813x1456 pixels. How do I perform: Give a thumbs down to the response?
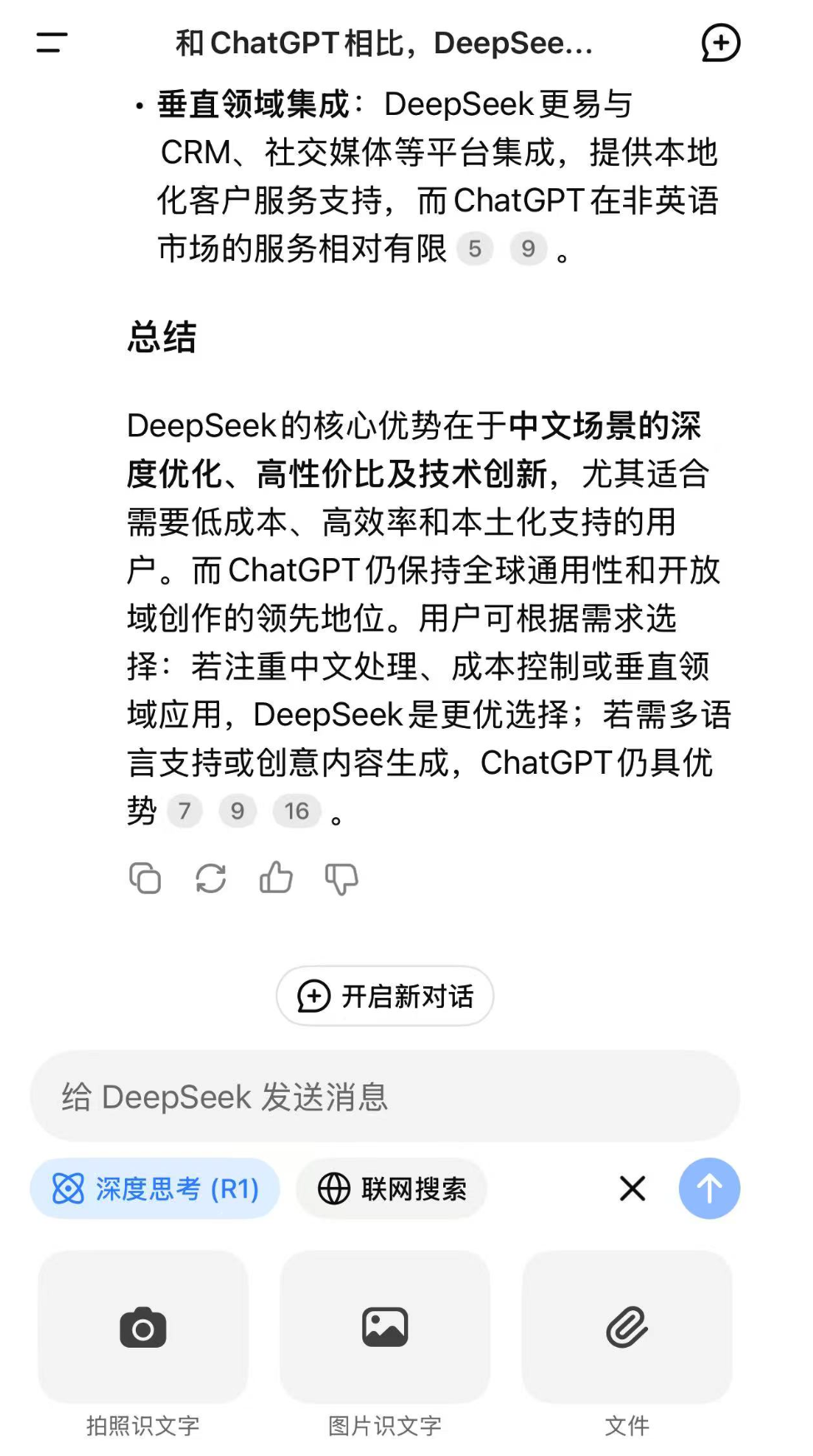(x=341, y=878)
